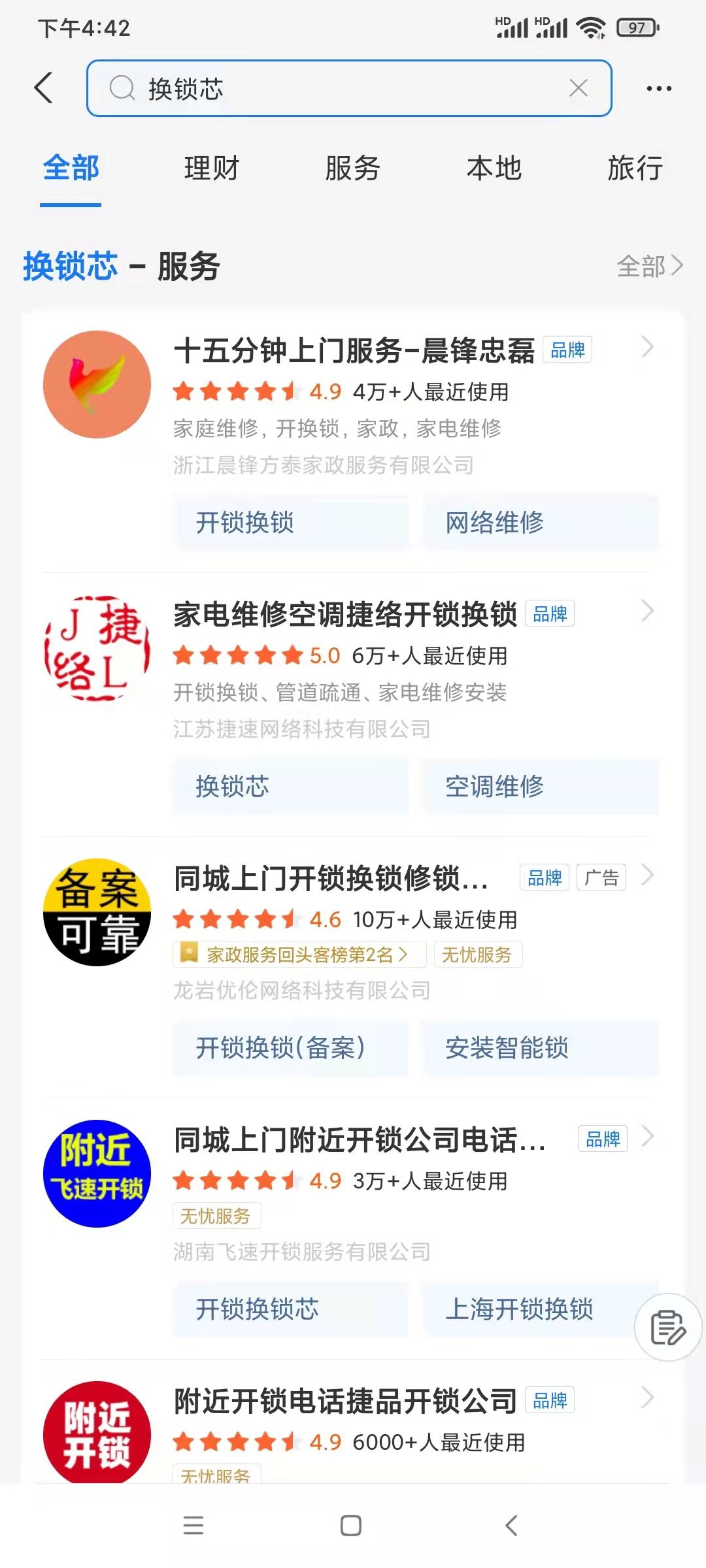Open 家电维修空调捷络开锁换锁 result

[x=345, y=615]
